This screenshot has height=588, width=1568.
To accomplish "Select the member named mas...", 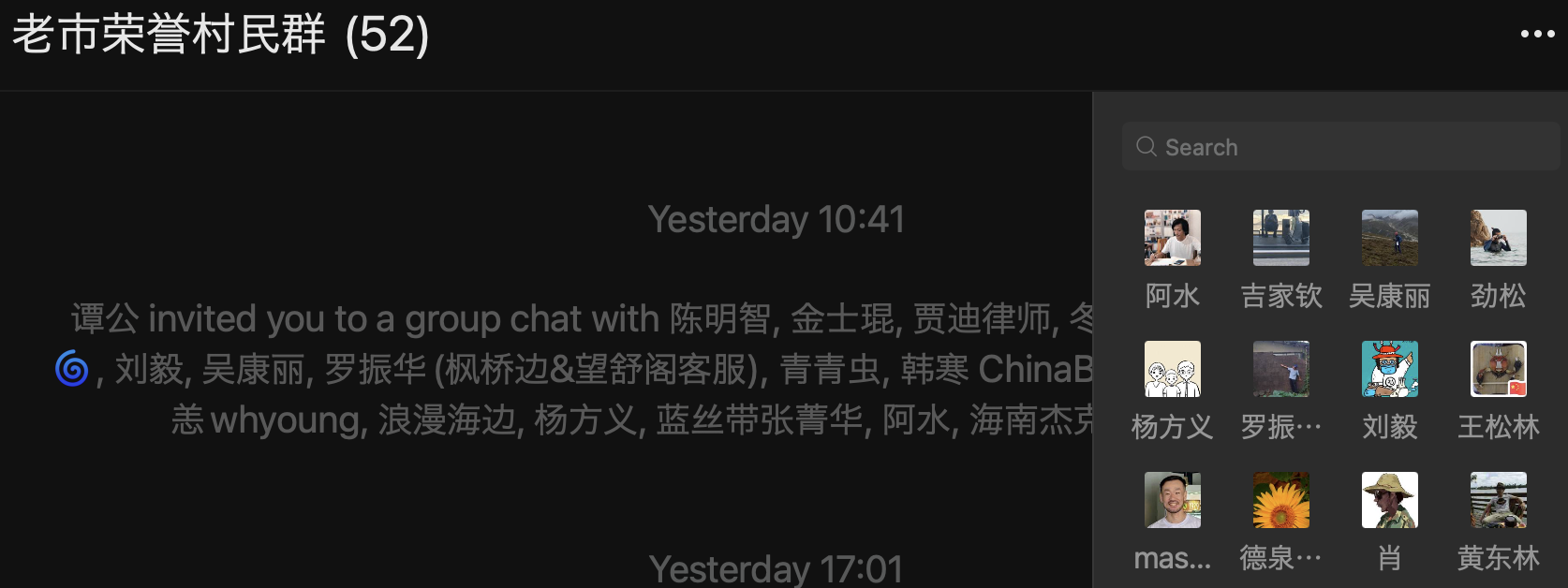I will click(x=1172, y=501).
